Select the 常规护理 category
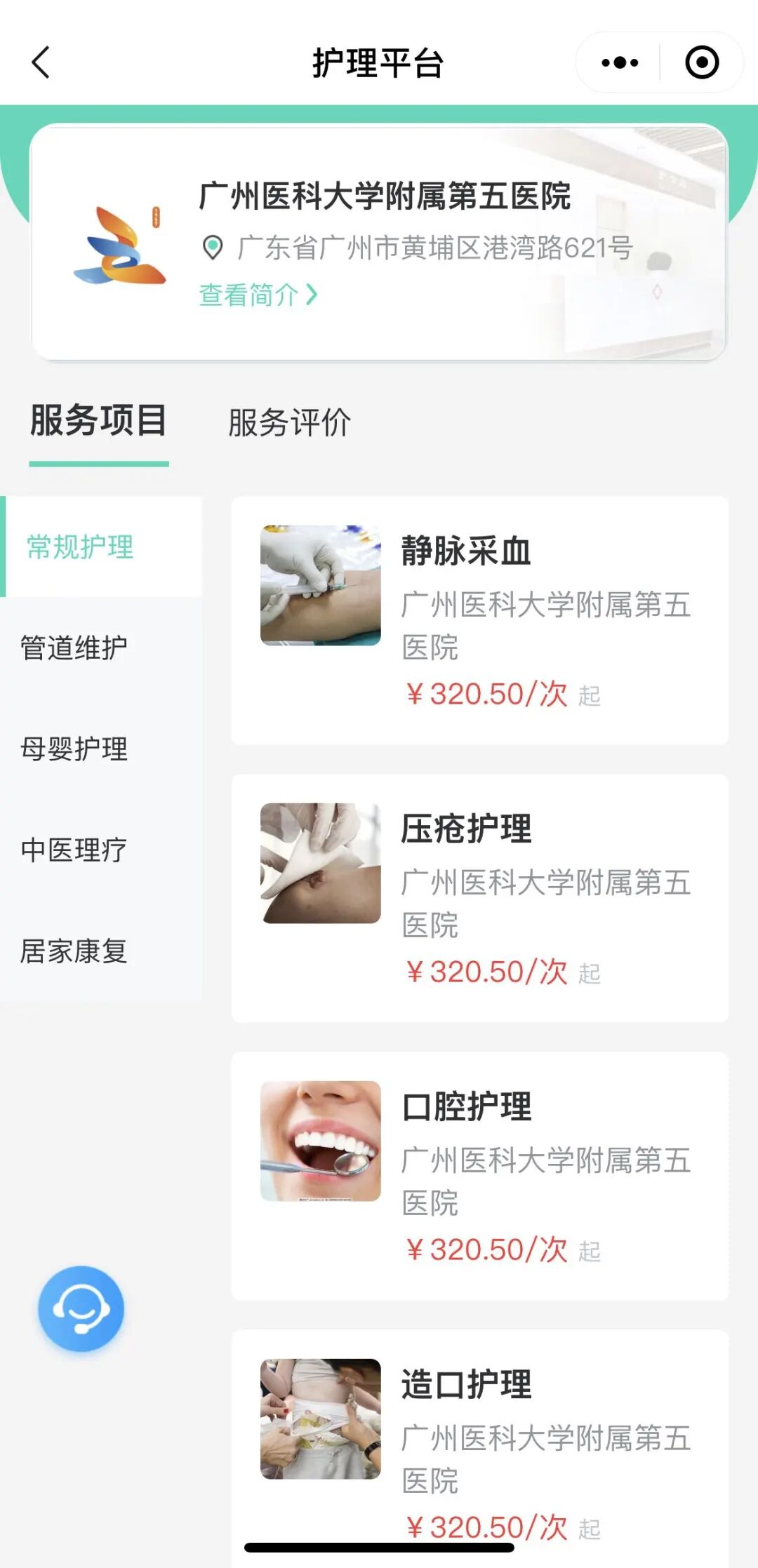758x1568 pixels. 80,547
